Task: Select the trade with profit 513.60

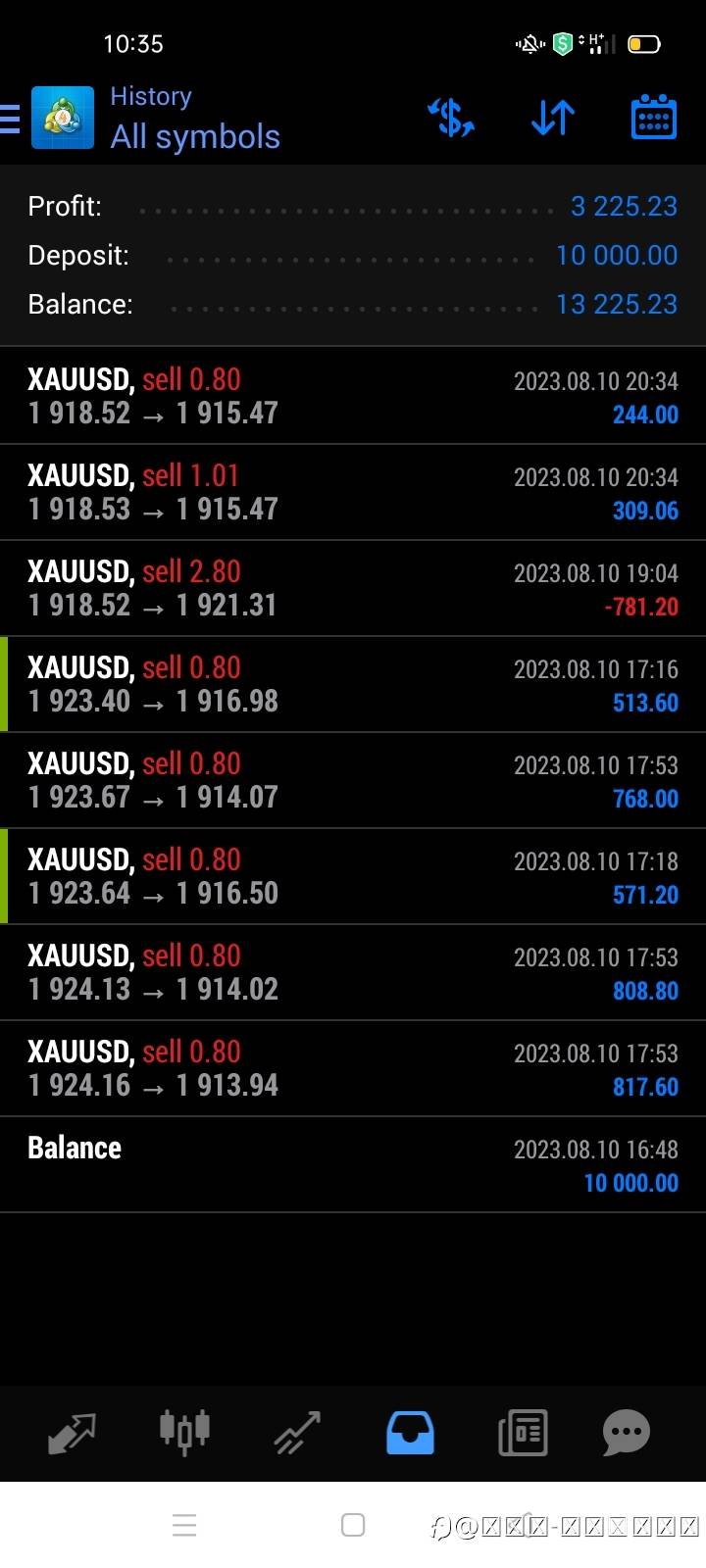Action: coord(353,684)
